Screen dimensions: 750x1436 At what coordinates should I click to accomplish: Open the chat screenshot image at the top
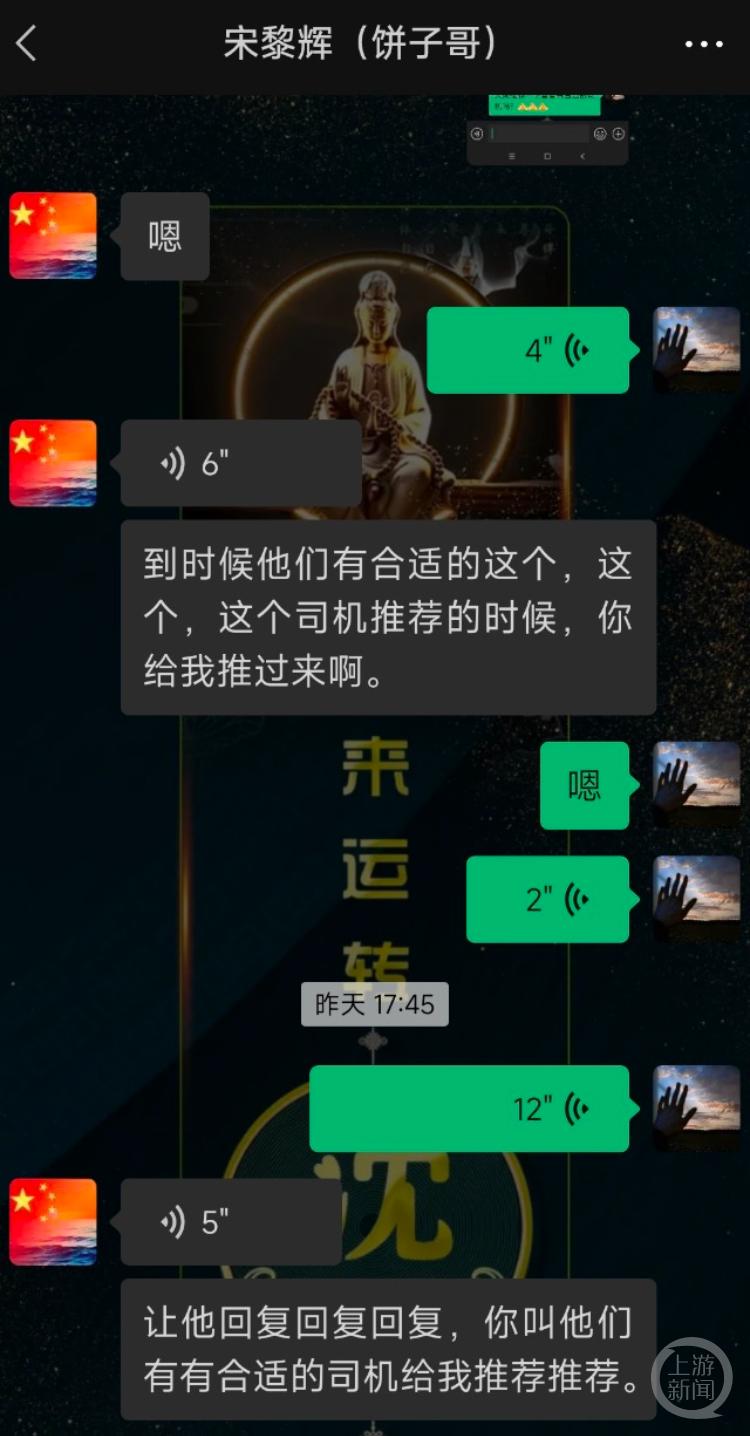tap(548, 125)
